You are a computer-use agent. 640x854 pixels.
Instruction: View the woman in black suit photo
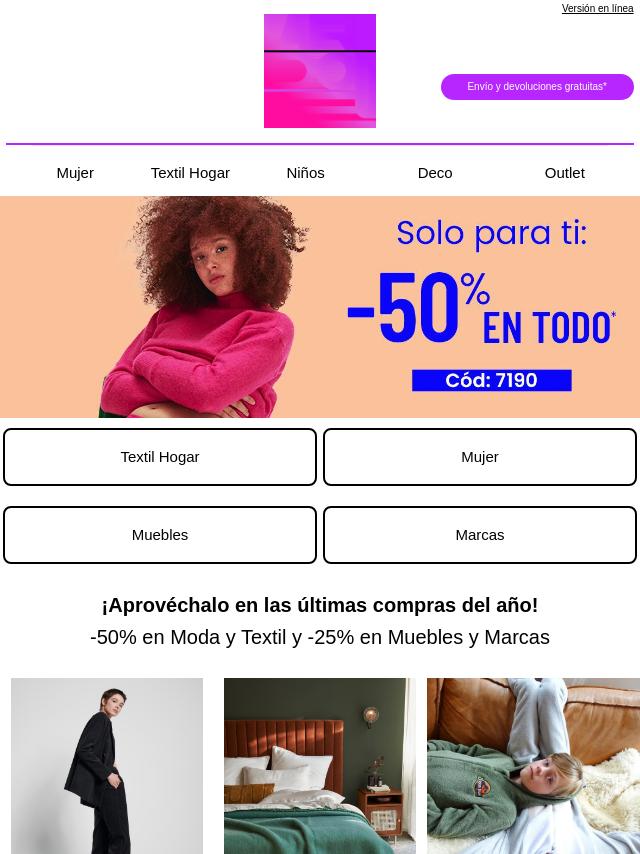(107, 765)
